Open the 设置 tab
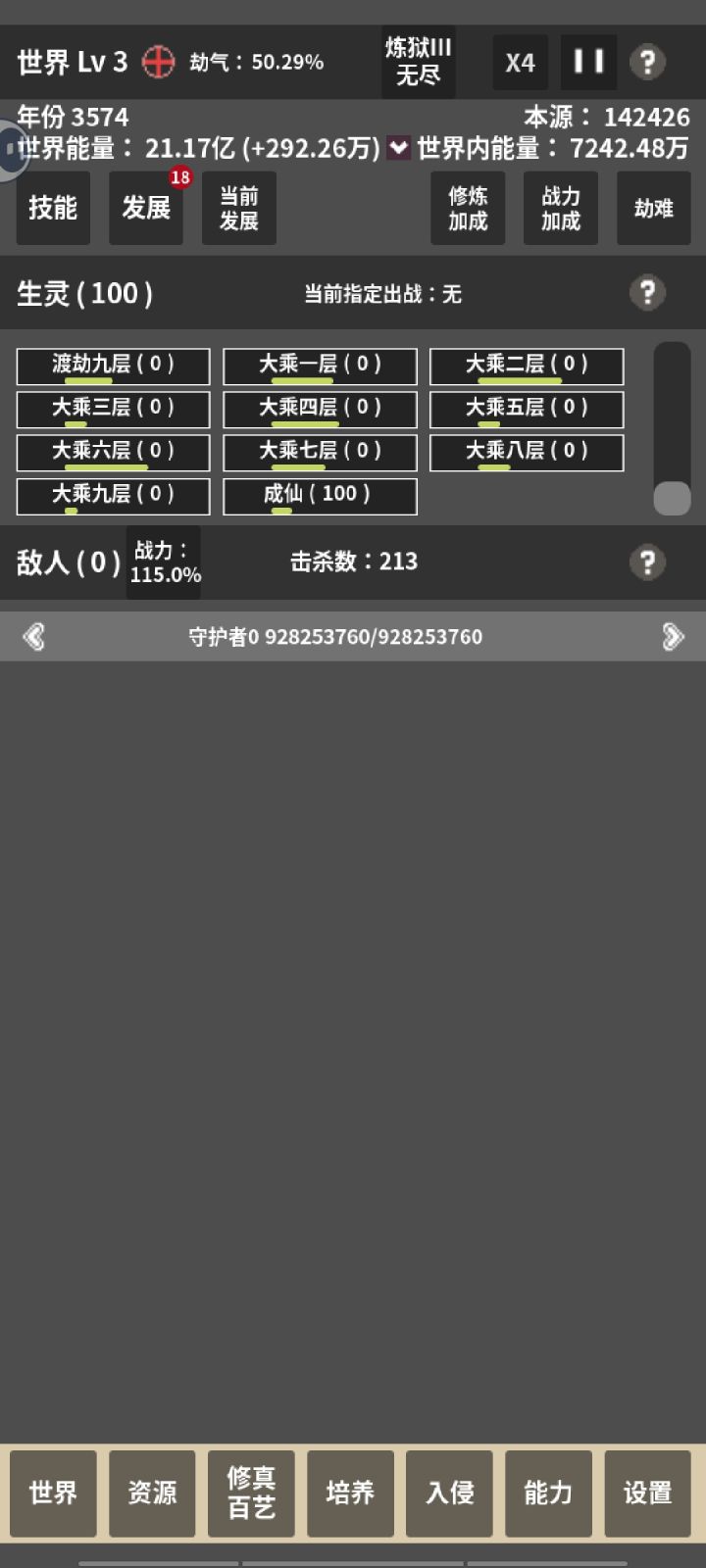The height and width of the screenshot is (1568, 706). pos(647,1494)
